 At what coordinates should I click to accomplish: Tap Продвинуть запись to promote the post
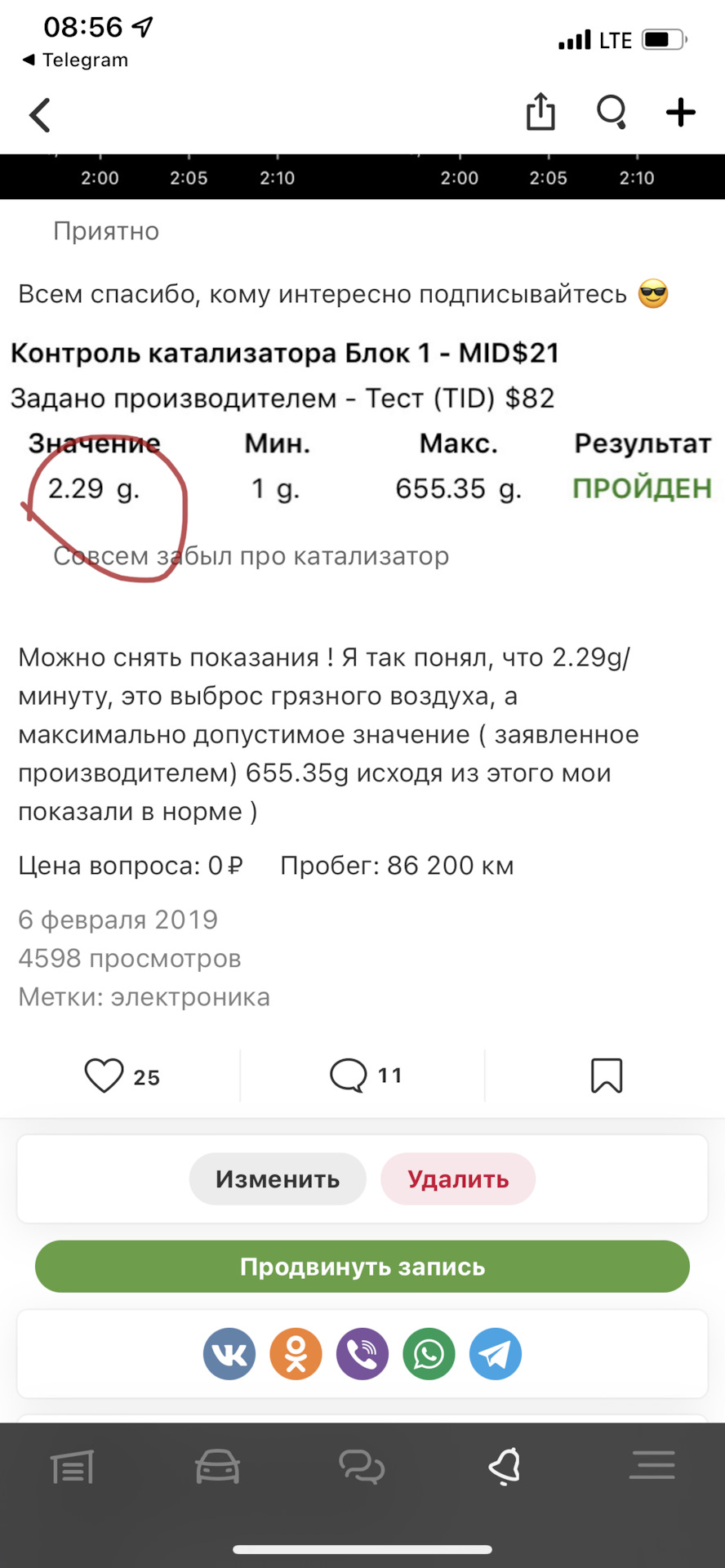362,1267
